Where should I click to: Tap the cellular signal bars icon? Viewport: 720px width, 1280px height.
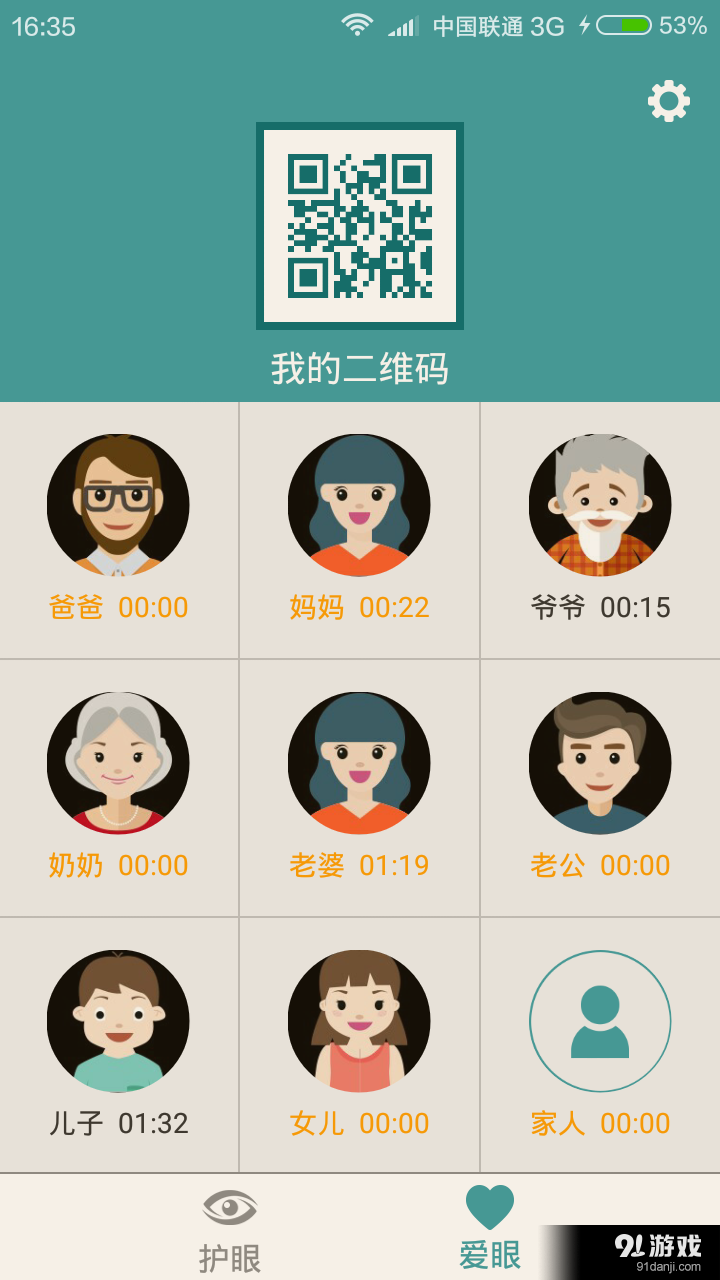[x=399, y=25]
